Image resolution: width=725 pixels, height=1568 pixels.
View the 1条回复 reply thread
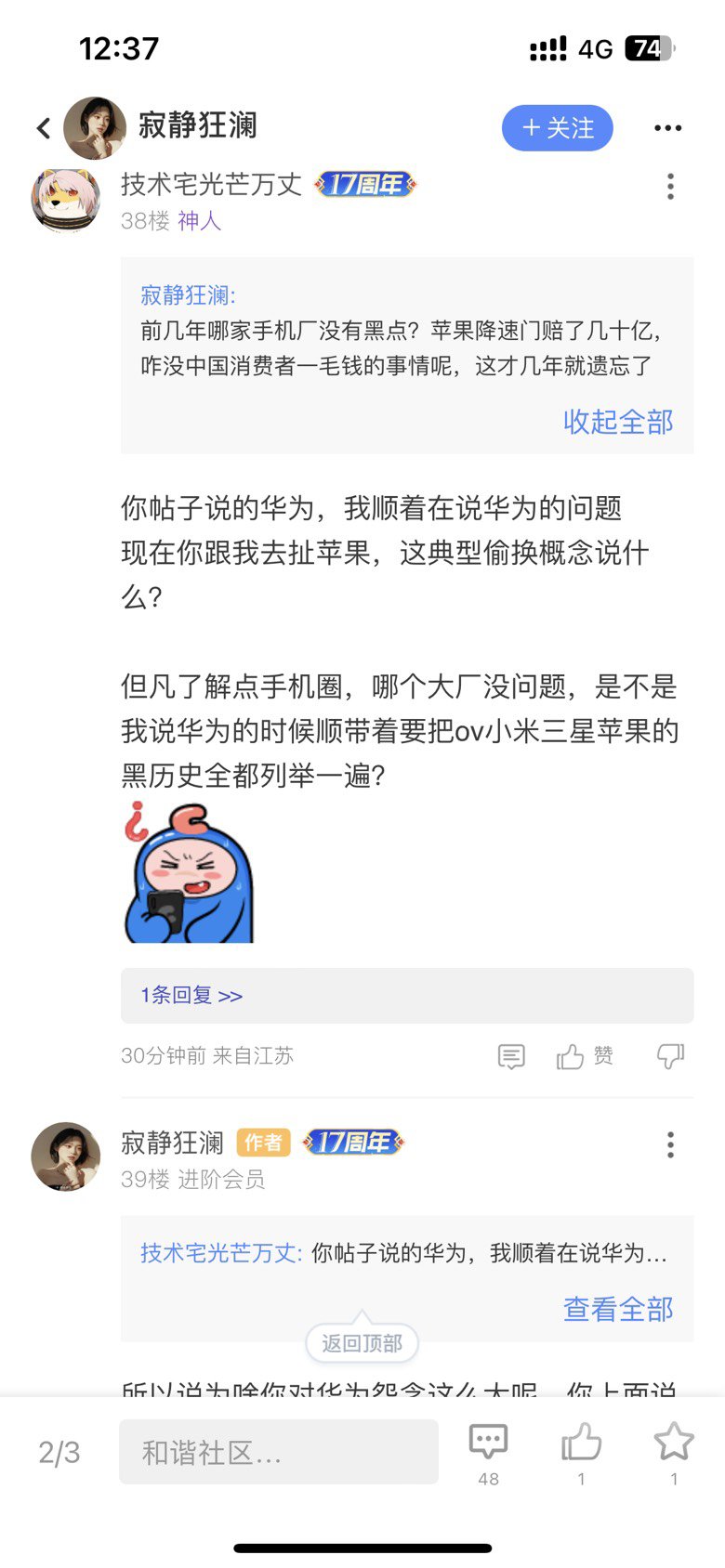pos(191,996)
